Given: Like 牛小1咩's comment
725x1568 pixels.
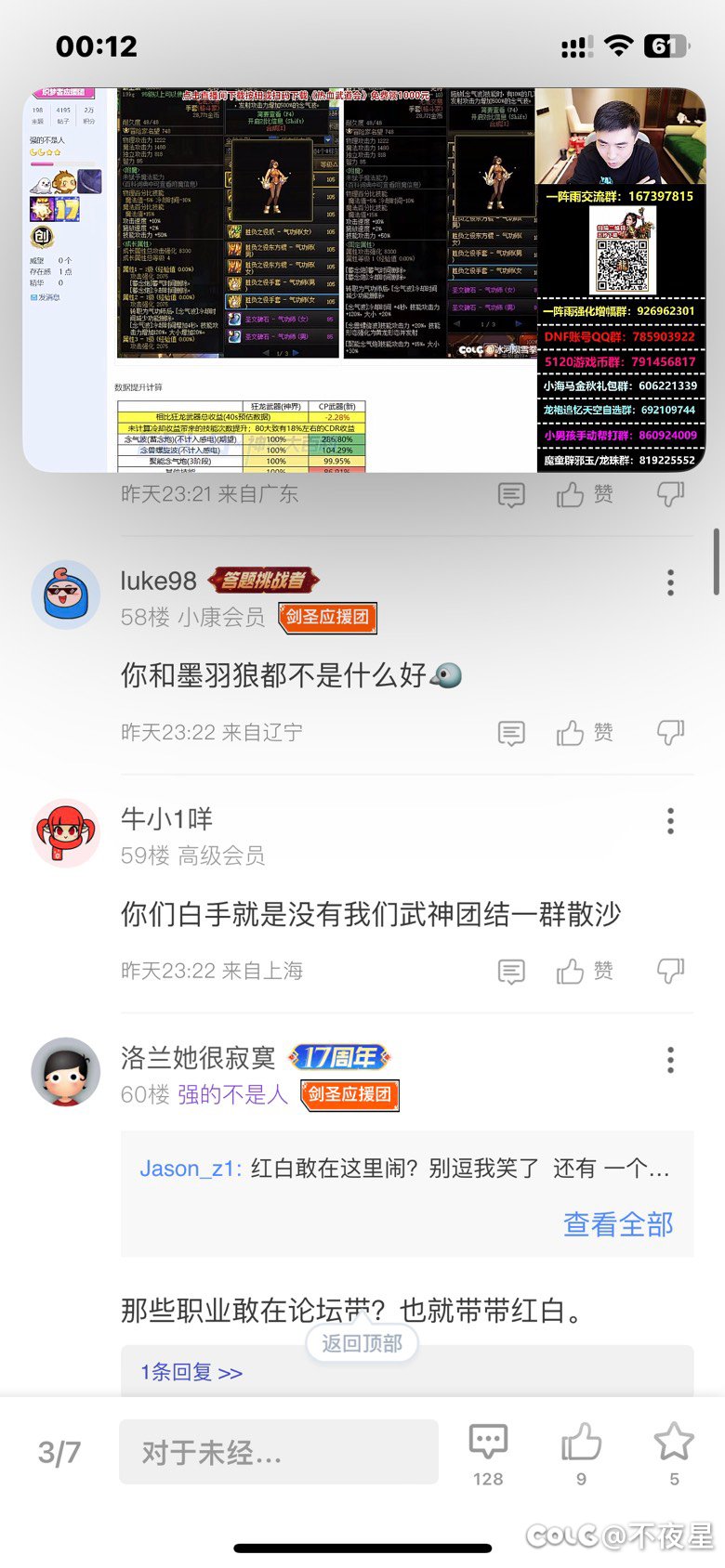Looking at the screenshot, I should (x=585, y=972).
